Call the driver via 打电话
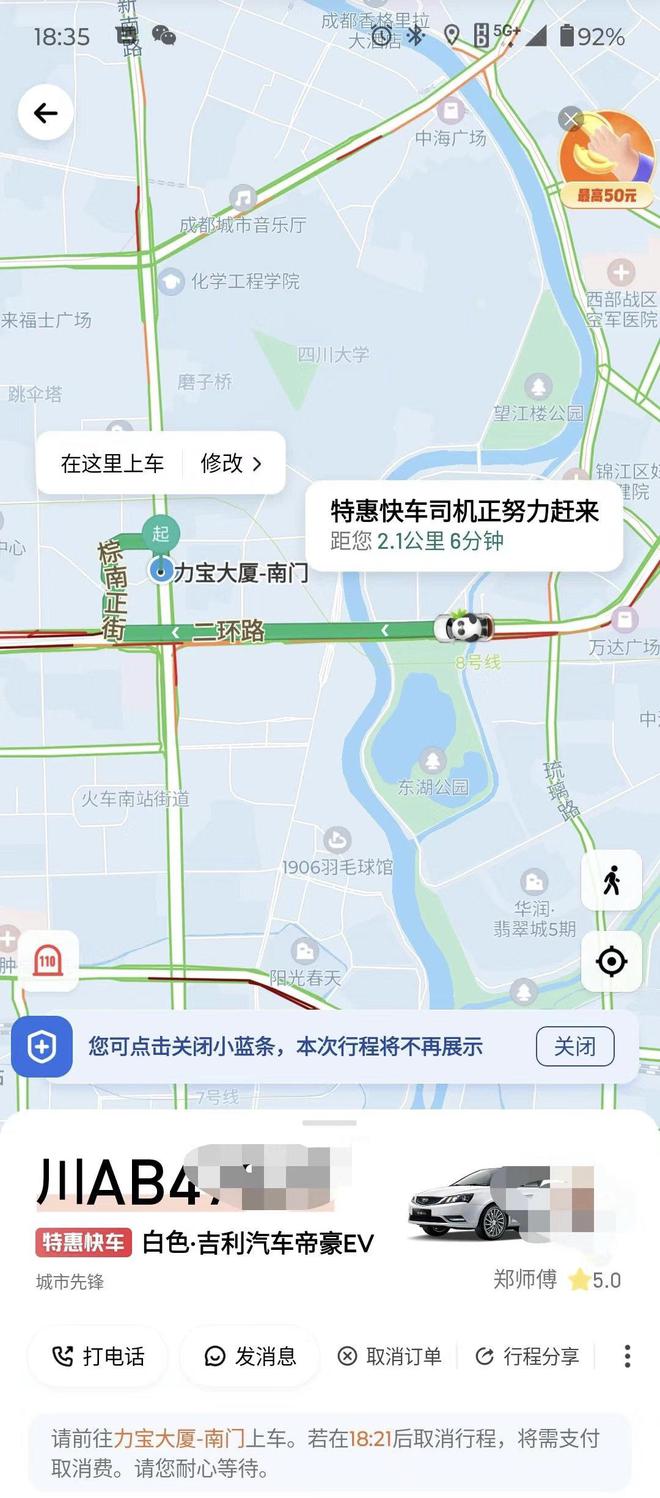This screenshot has width=660, height=1498. pyautogui.click(x=99, y=1356)
